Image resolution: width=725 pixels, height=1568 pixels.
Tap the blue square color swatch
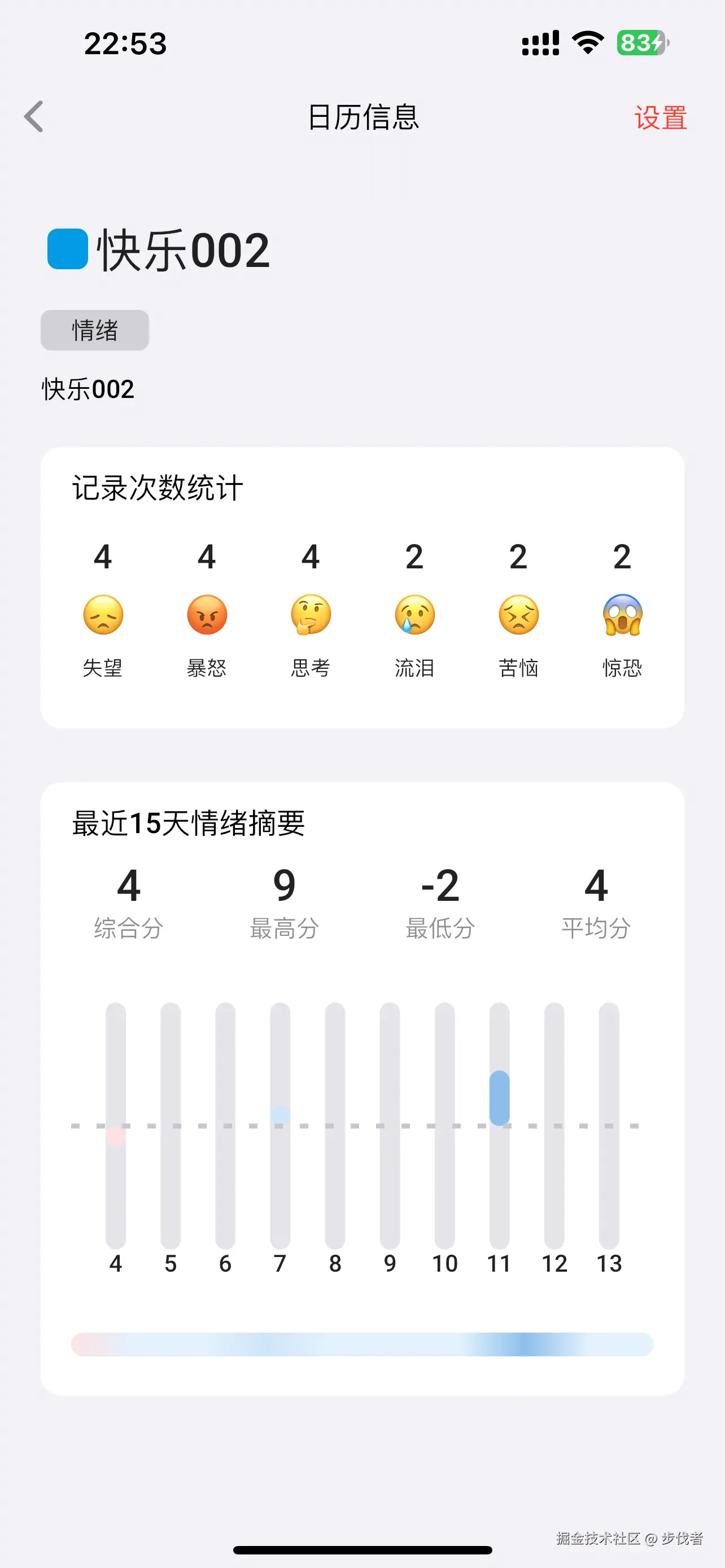point(67,249)
